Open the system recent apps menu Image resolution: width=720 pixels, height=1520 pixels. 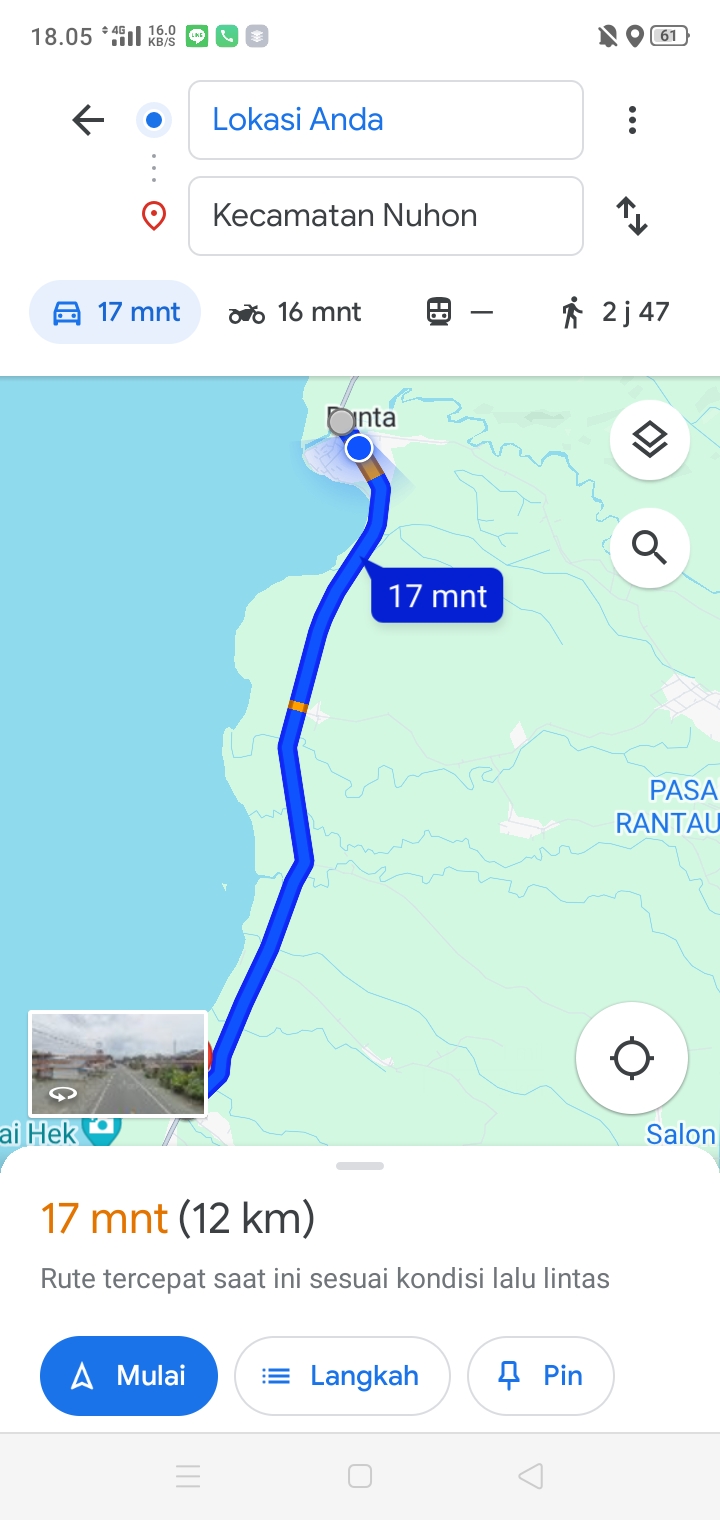[x=188, y=1476]
